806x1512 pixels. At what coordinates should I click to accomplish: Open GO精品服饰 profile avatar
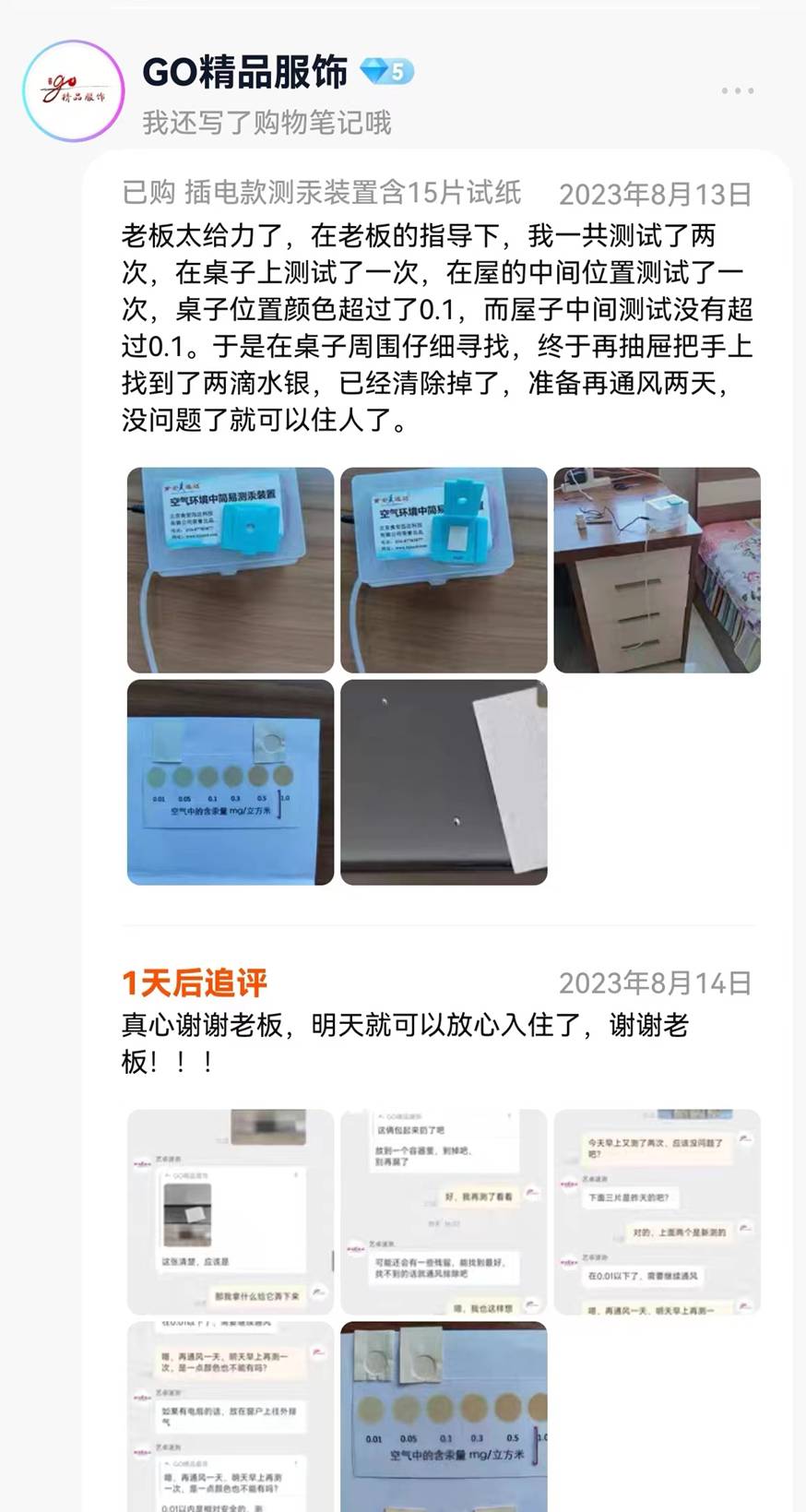[73, 91]
